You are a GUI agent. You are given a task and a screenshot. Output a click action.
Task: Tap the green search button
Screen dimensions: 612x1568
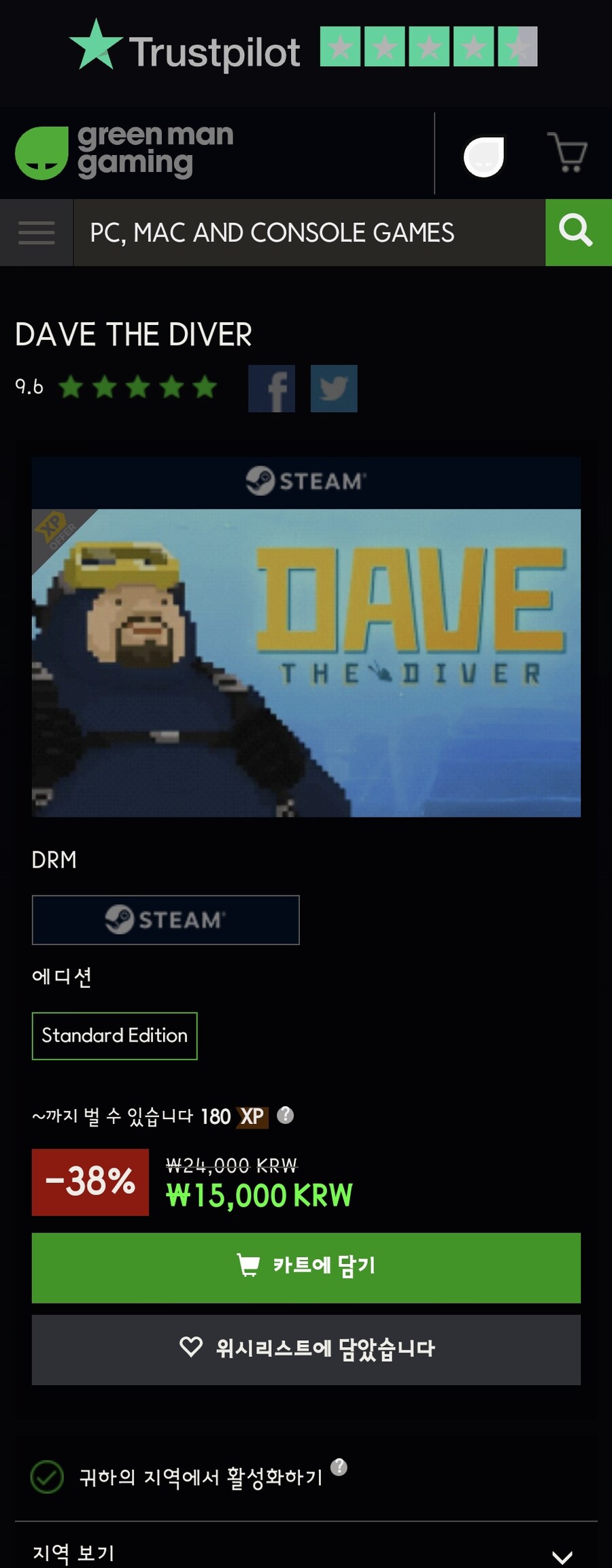click(577, 232)
